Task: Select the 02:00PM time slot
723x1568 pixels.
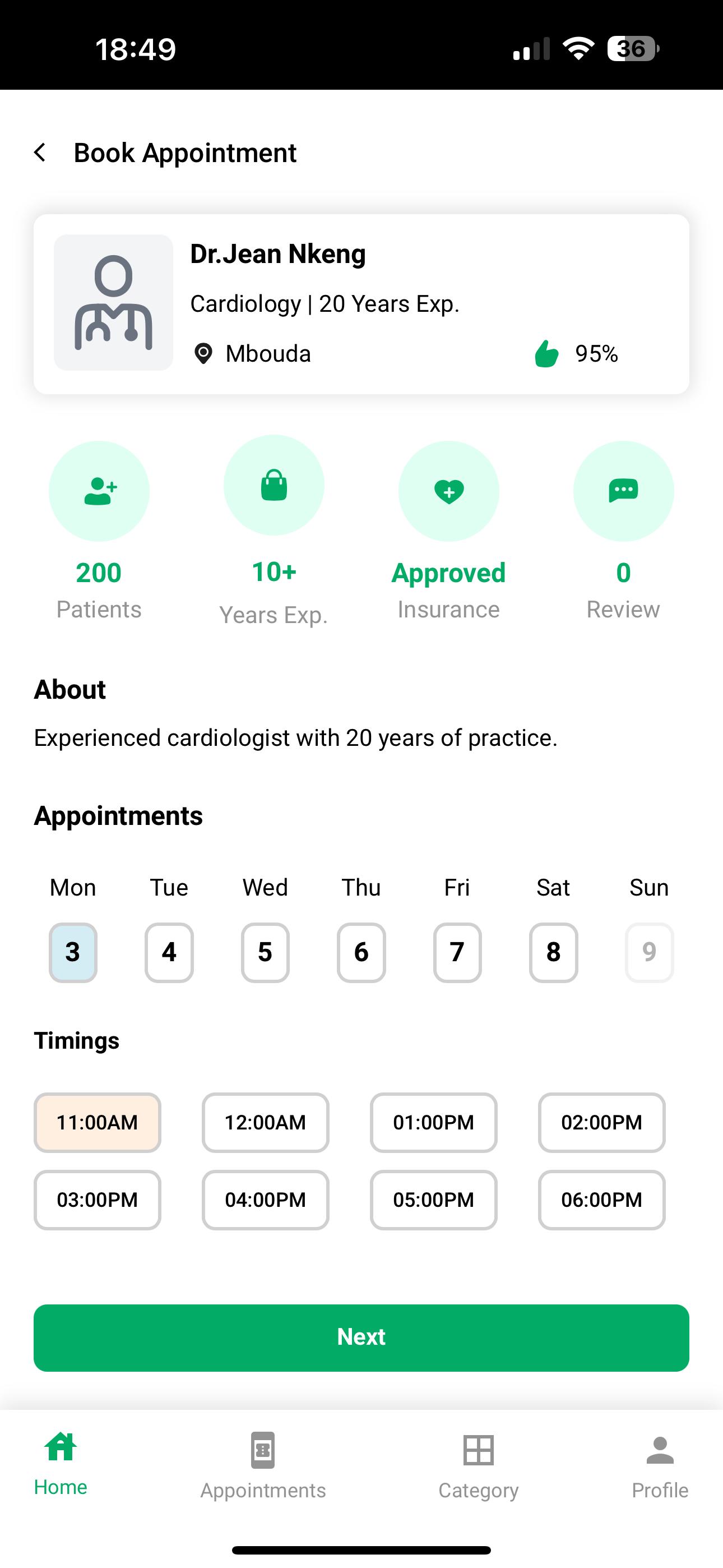Action: (x=601, y=1122)
